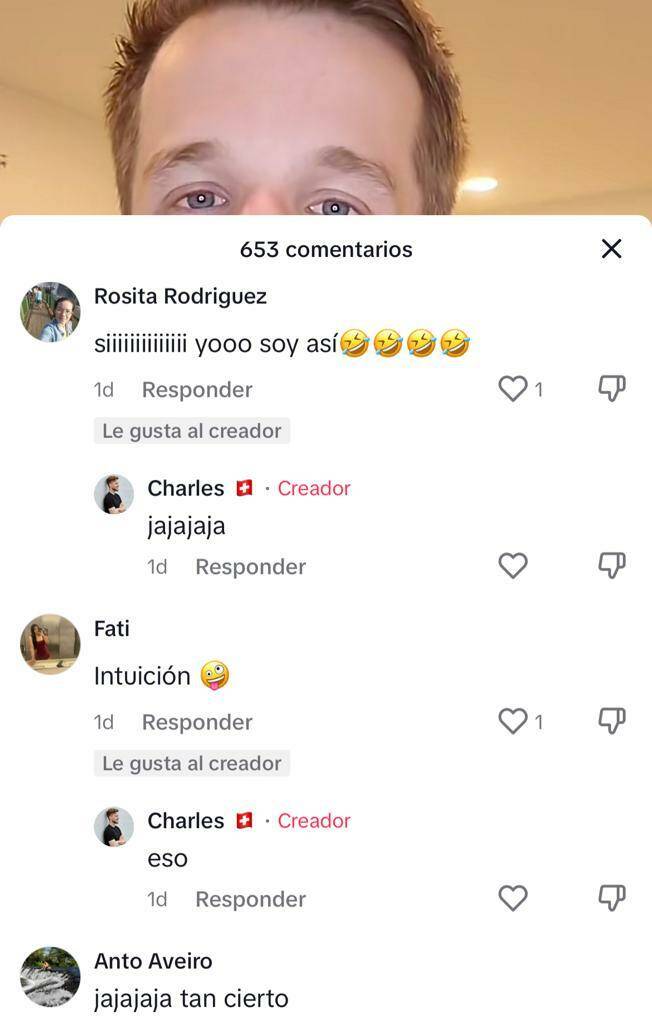Reply to Charles's 'eso' comment
Screen dimensions: 652x1024
point(250,898)
